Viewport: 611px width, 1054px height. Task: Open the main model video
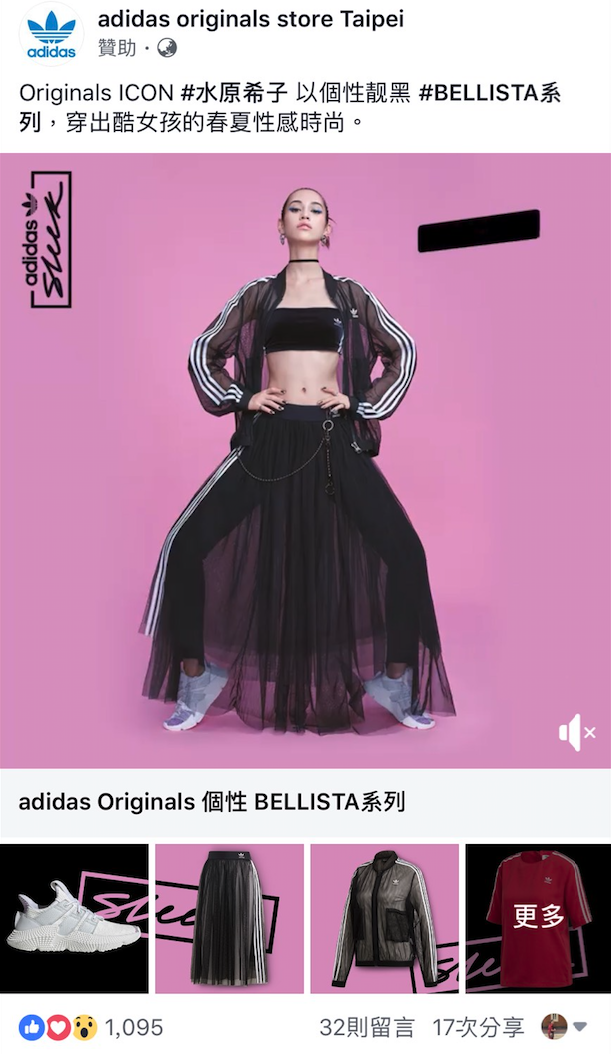(305, 460)
